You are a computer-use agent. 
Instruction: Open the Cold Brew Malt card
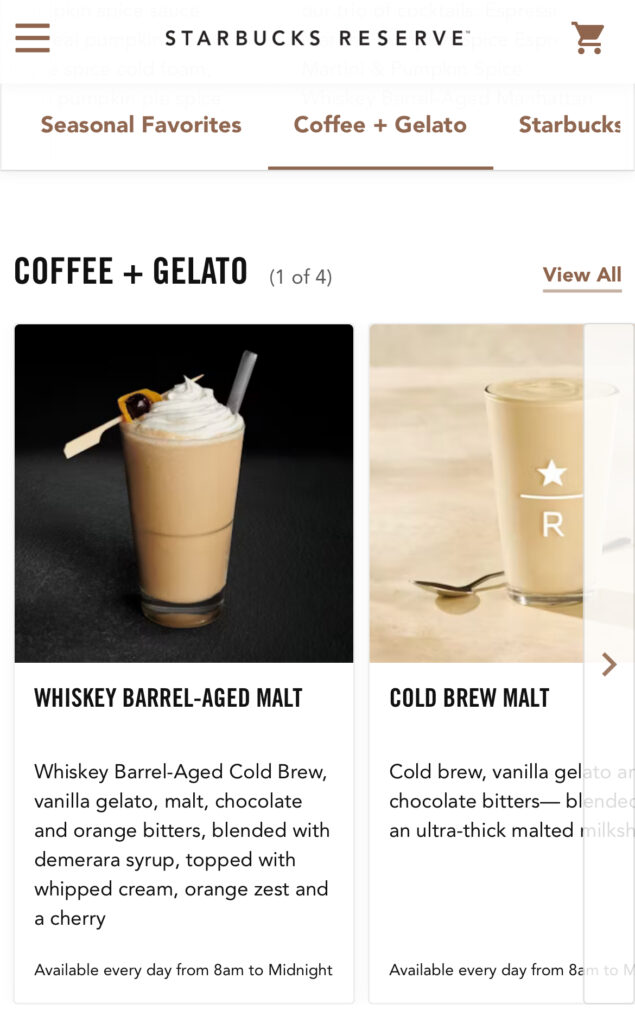475,660
